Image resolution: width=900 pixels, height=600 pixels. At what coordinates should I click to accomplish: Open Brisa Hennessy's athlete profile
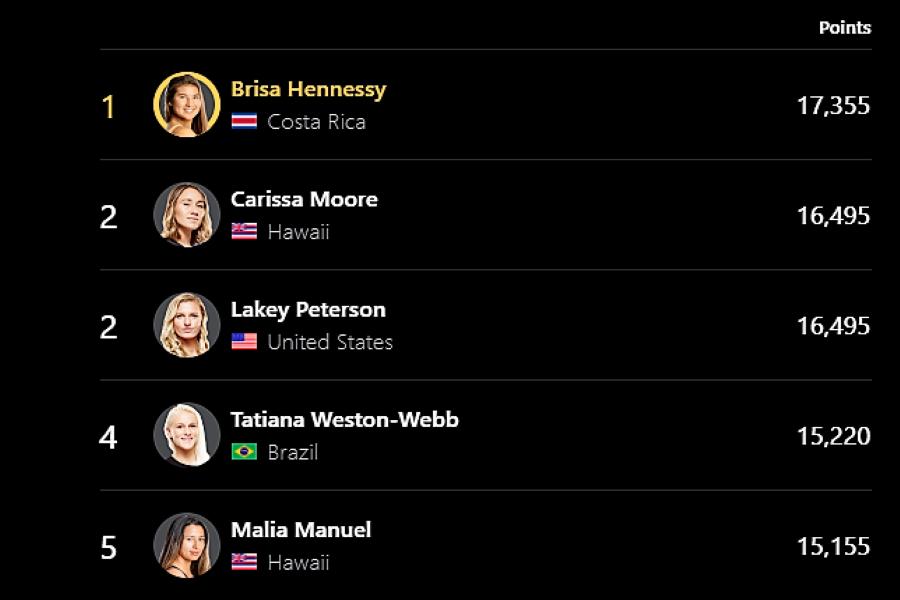(x=308, y=90)
